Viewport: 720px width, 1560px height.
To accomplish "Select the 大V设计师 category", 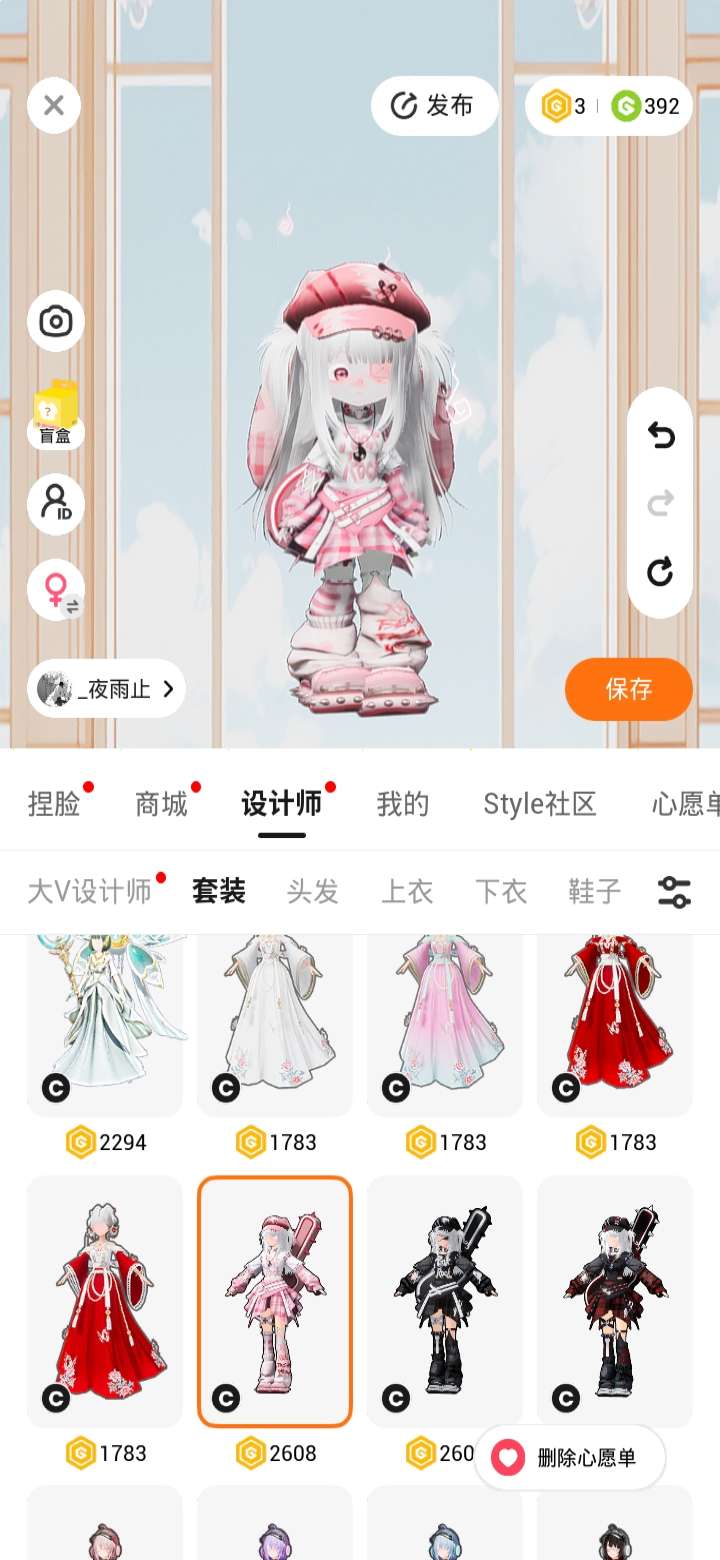I will [89, 891].
